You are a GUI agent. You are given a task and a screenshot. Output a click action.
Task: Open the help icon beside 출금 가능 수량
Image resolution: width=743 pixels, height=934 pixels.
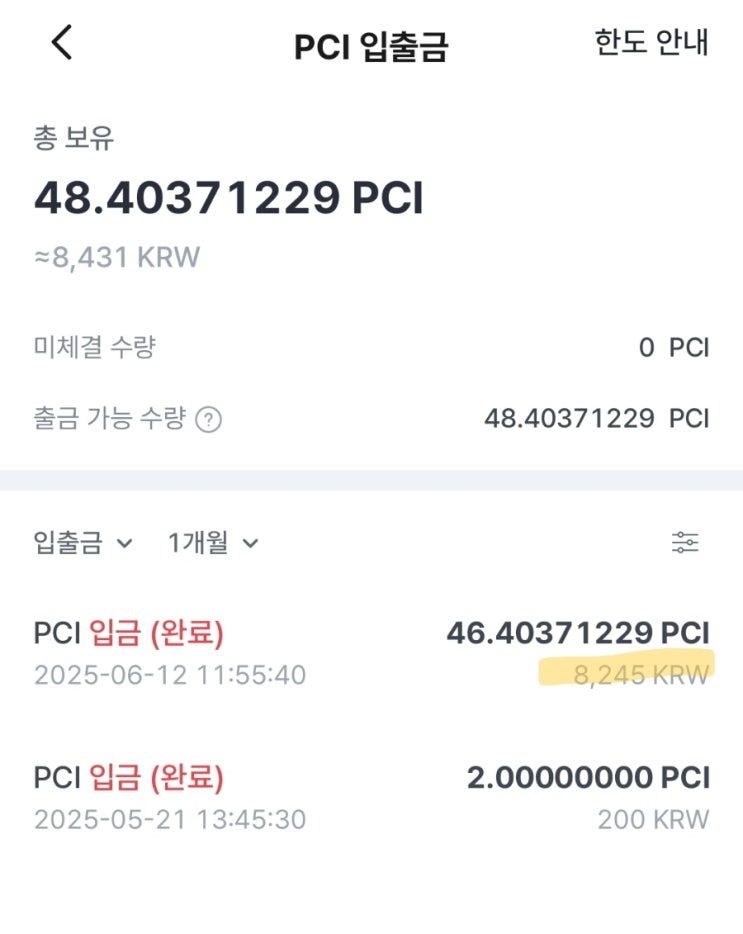209,419
